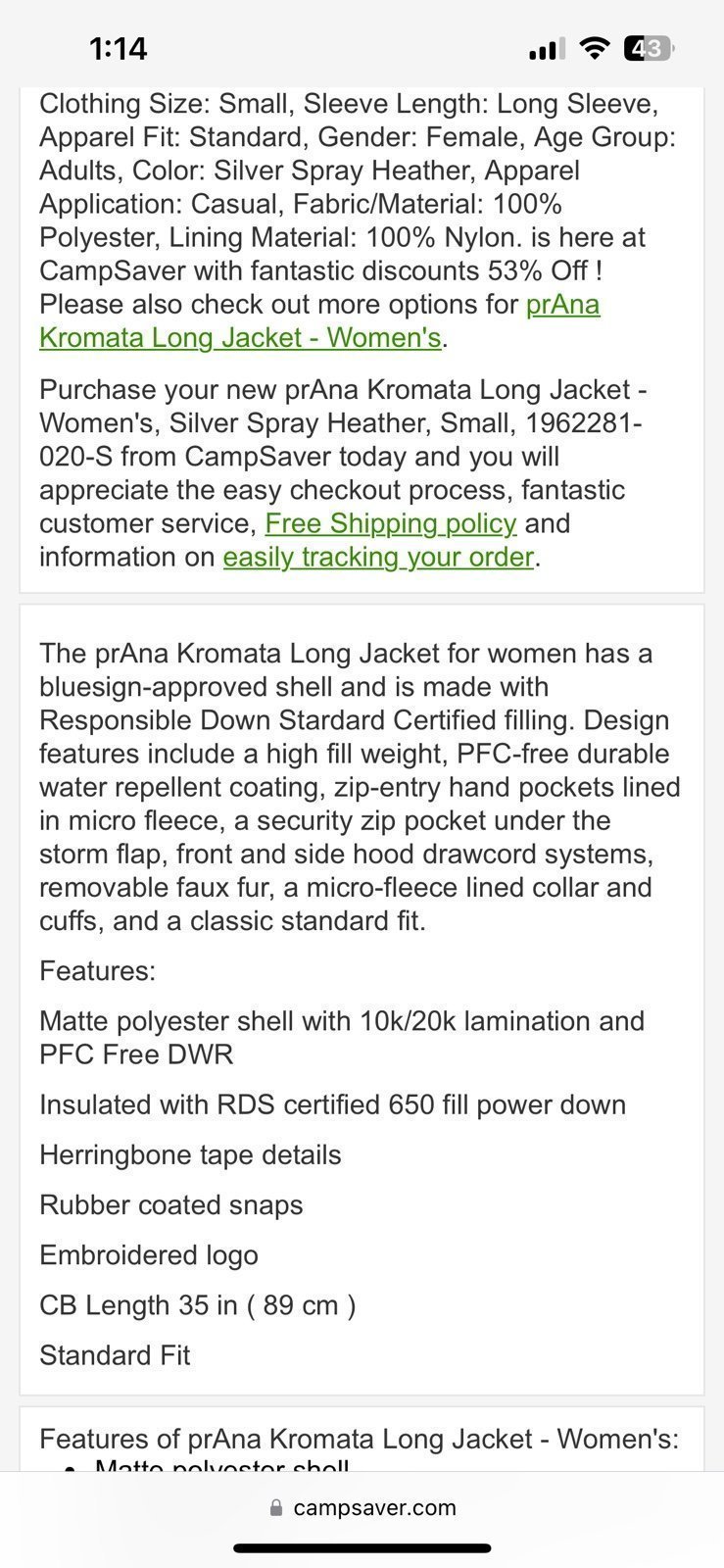Open the Free Shipping policy link
This screenshot has width=724, height=1568.
(x=390, y=523)
